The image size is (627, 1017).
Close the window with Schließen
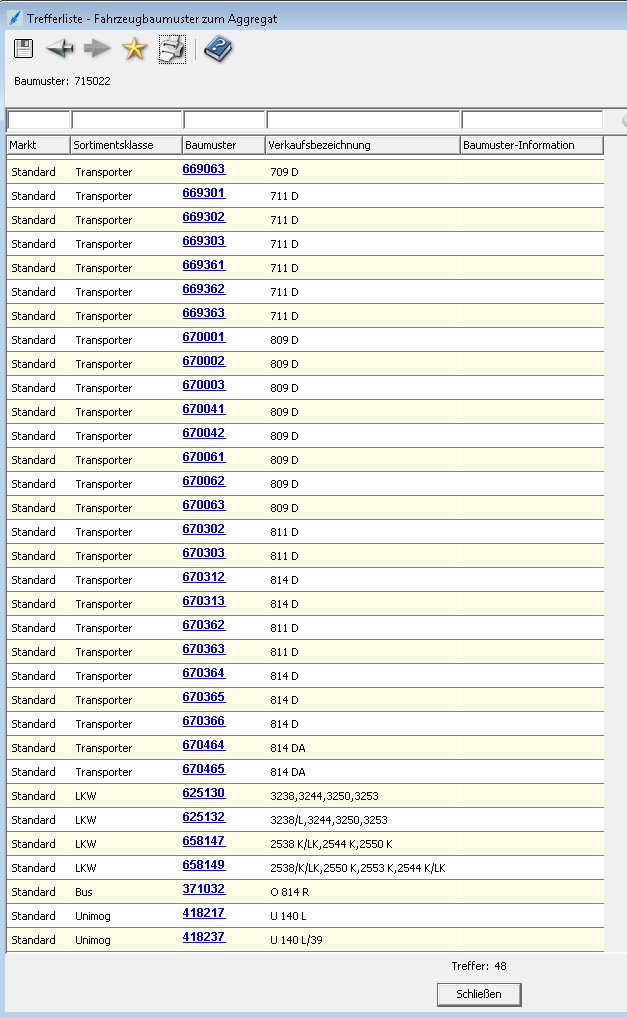coord(479,994)
